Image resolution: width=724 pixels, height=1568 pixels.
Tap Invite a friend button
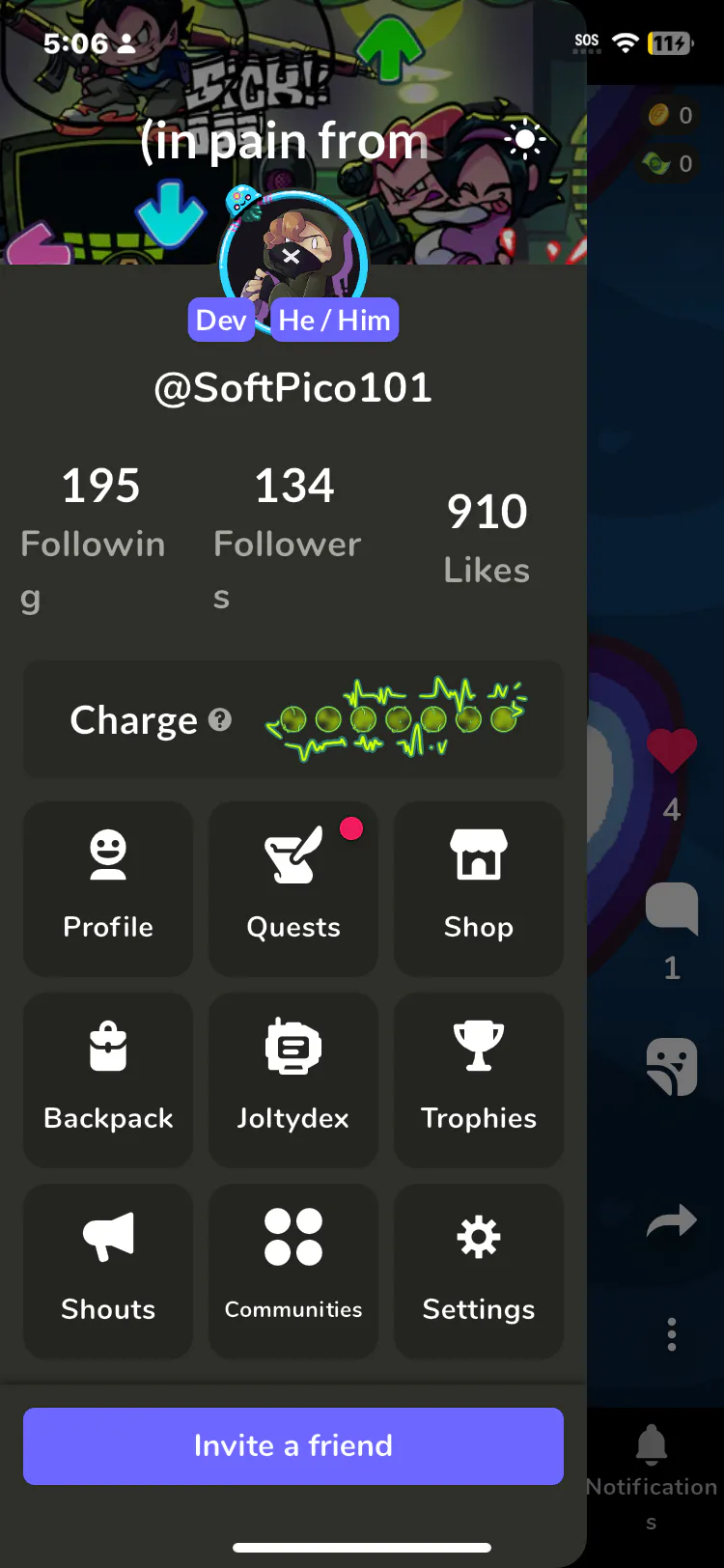point(293,1445)
